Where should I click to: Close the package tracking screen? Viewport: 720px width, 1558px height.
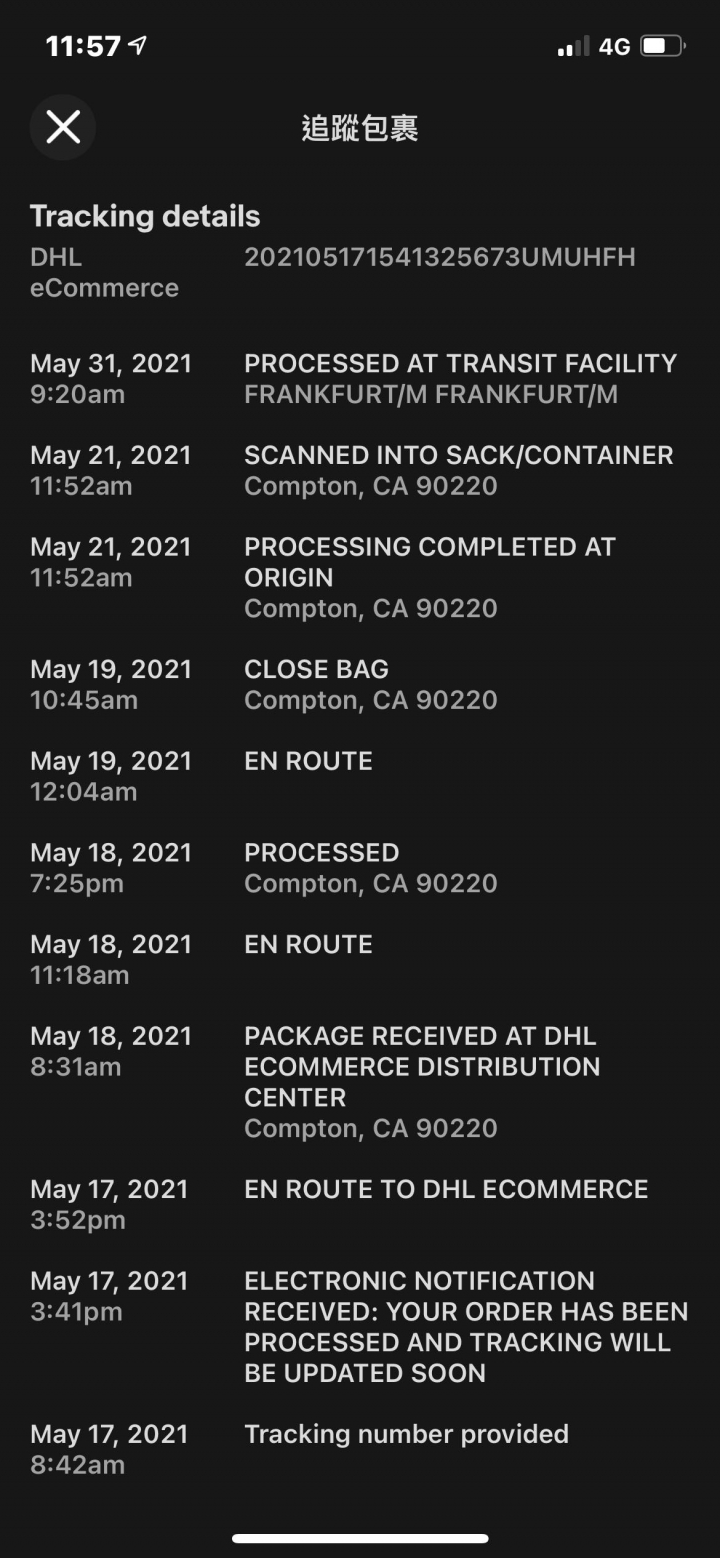[x=63, y=127]
